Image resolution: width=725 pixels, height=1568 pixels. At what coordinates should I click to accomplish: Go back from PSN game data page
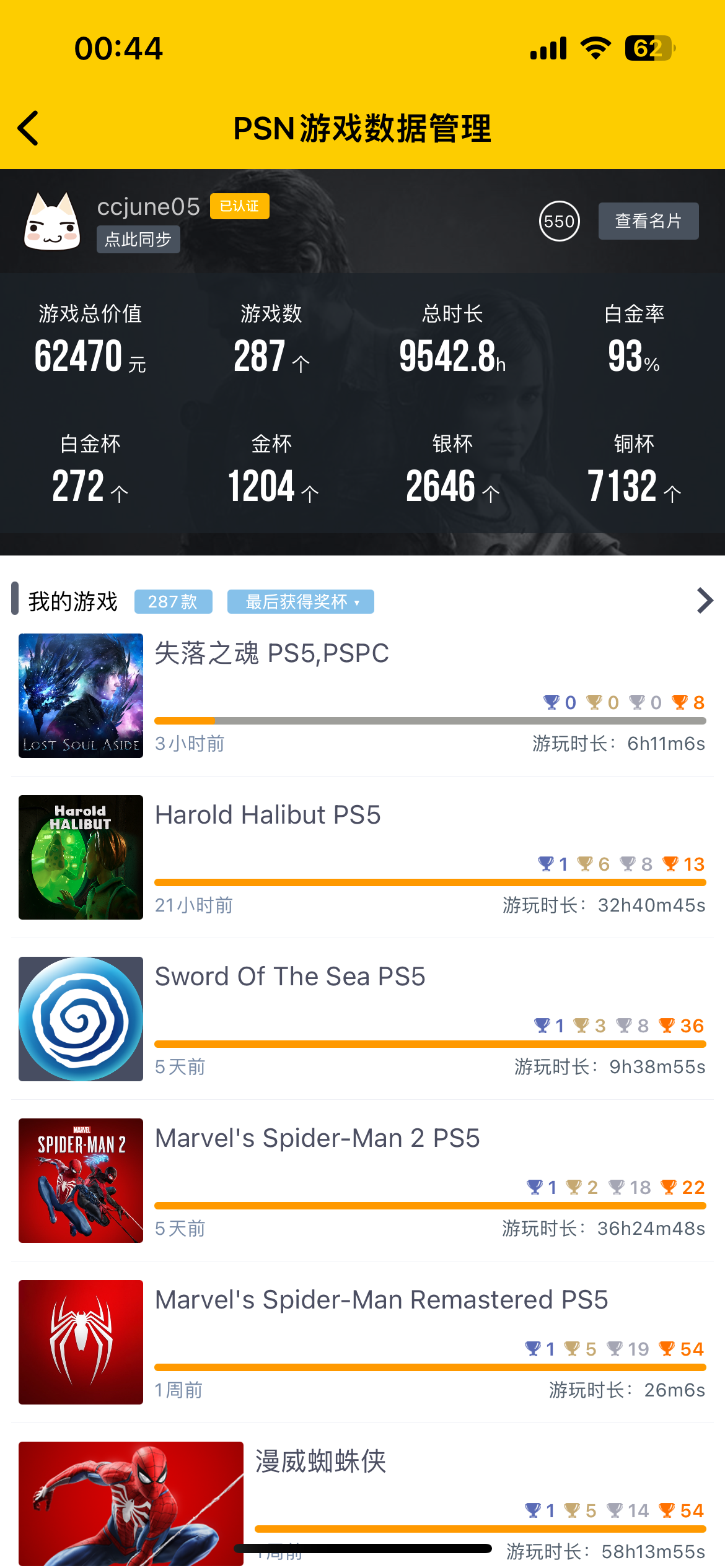(29, 129)
